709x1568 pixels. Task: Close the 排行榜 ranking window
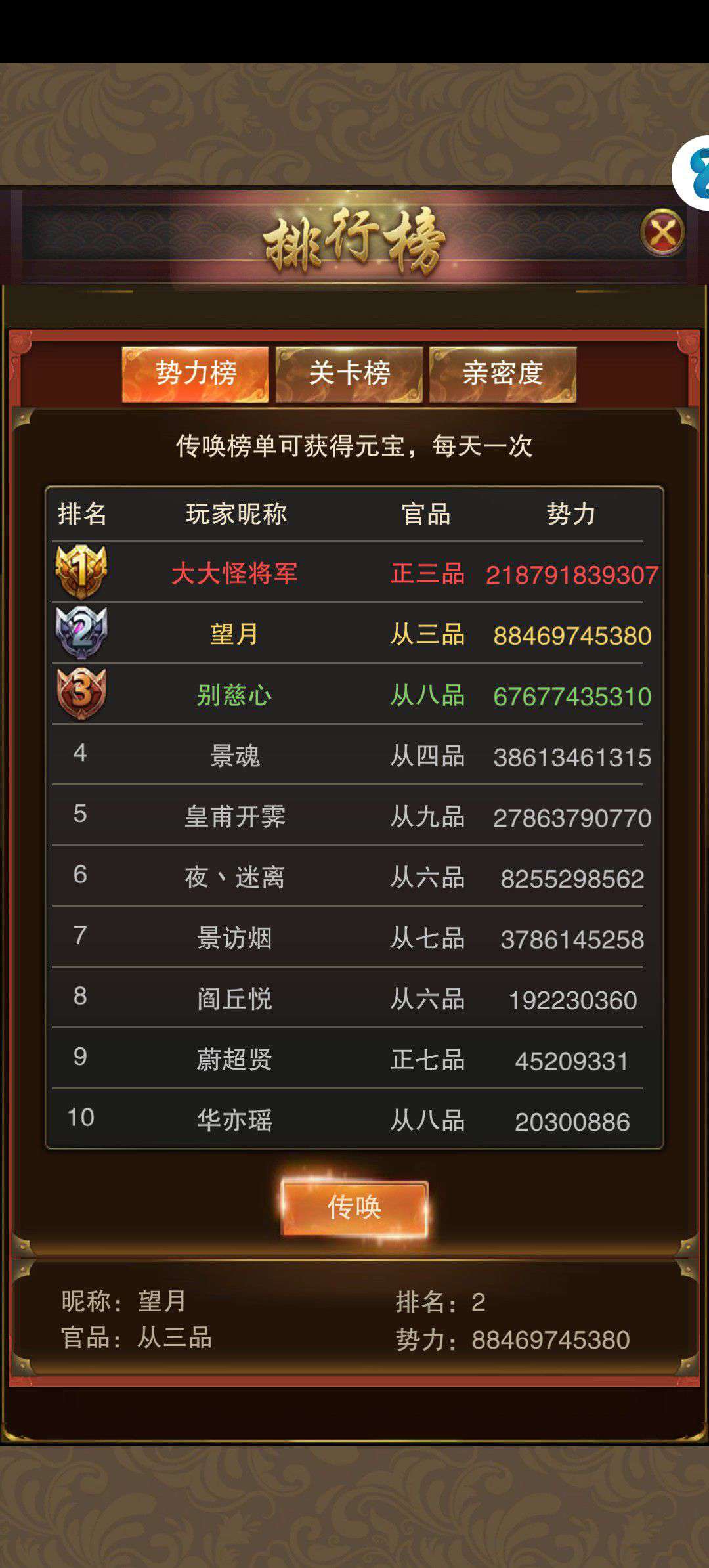(x=662, y=232)
